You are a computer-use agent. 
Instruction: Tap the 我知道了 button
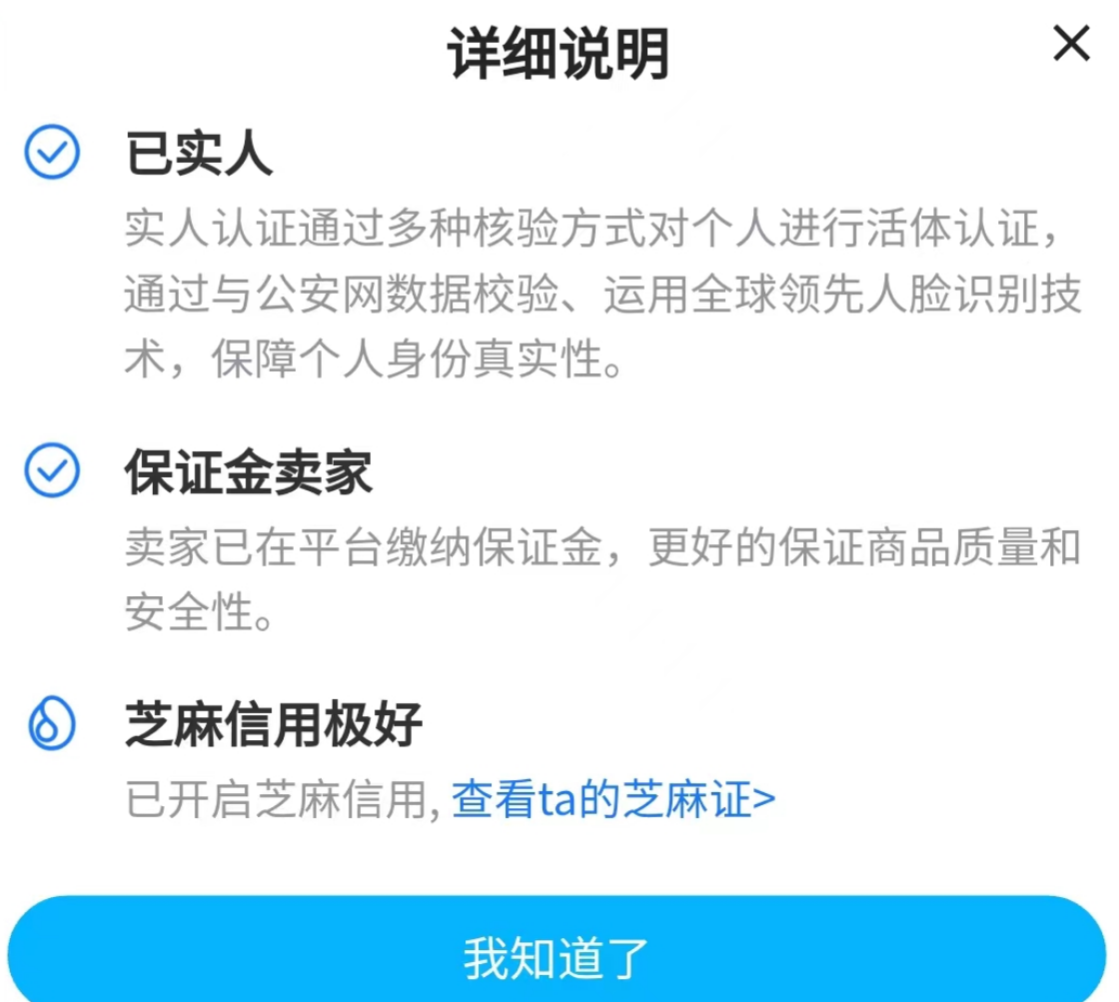click(556, 955)
